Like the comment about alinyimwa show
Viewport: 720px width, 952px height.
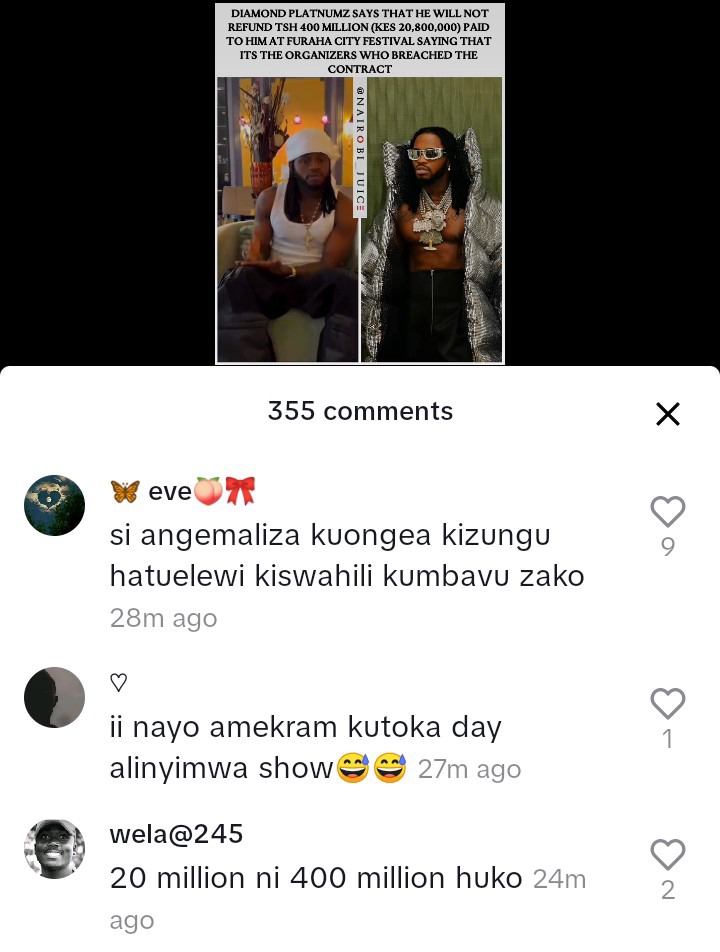tap(667, 704)
